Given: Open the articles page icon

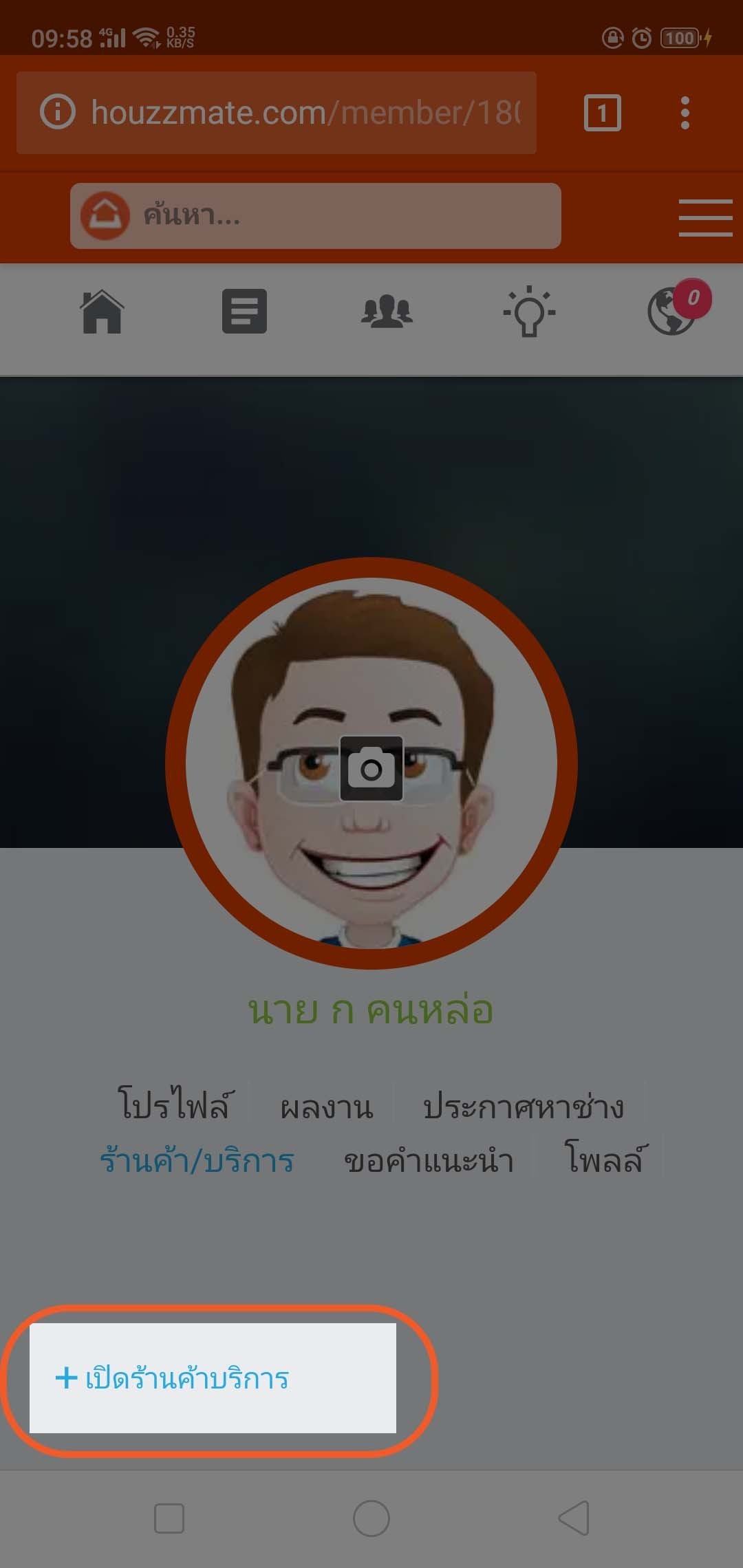Looking at the screenshot, I should click(244, 312).
